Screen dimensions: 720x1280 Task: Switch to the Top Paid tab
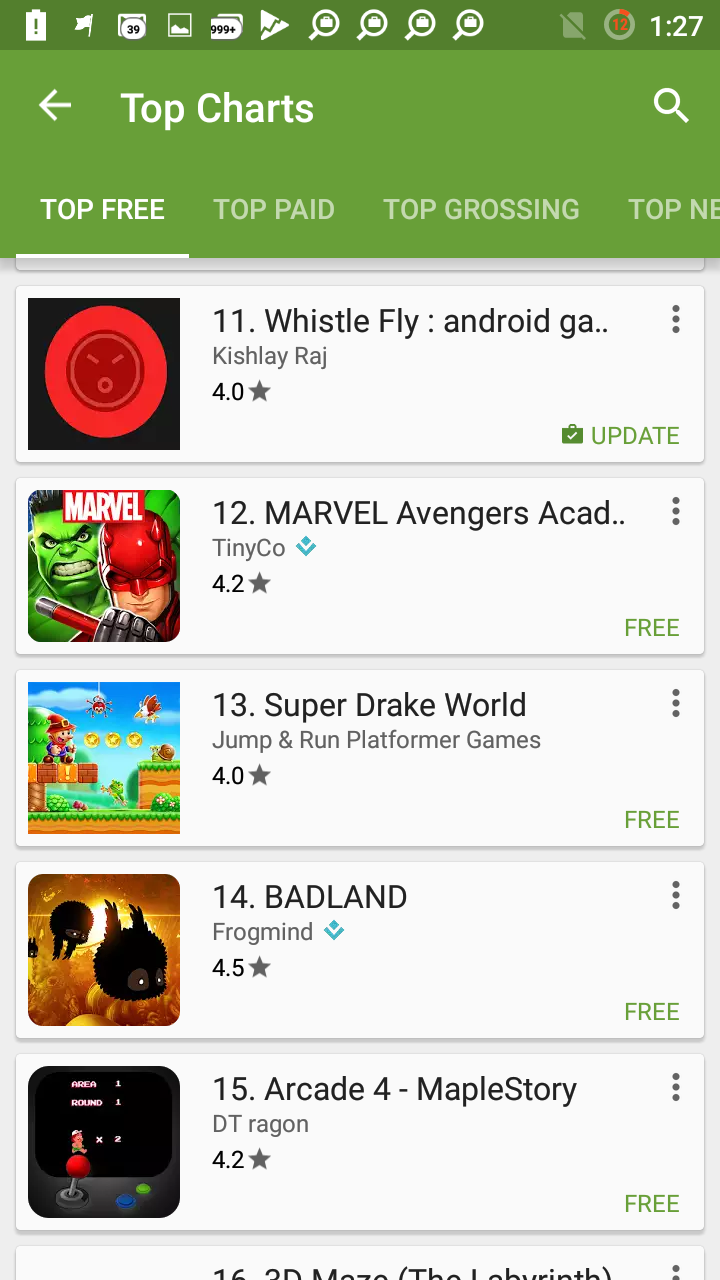274,209
